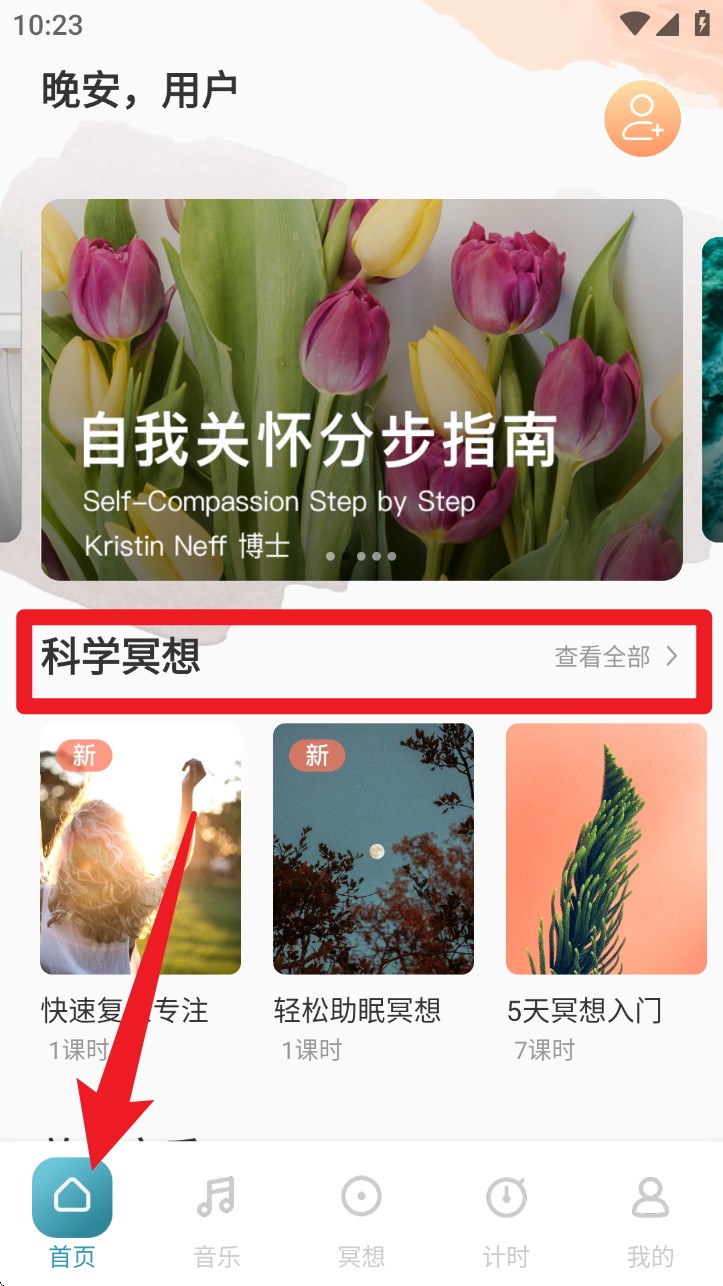The image size is (723, 1286).
Task: Open the 音乐 (Music) tab icon
Action: click(x=216, y=1197)
